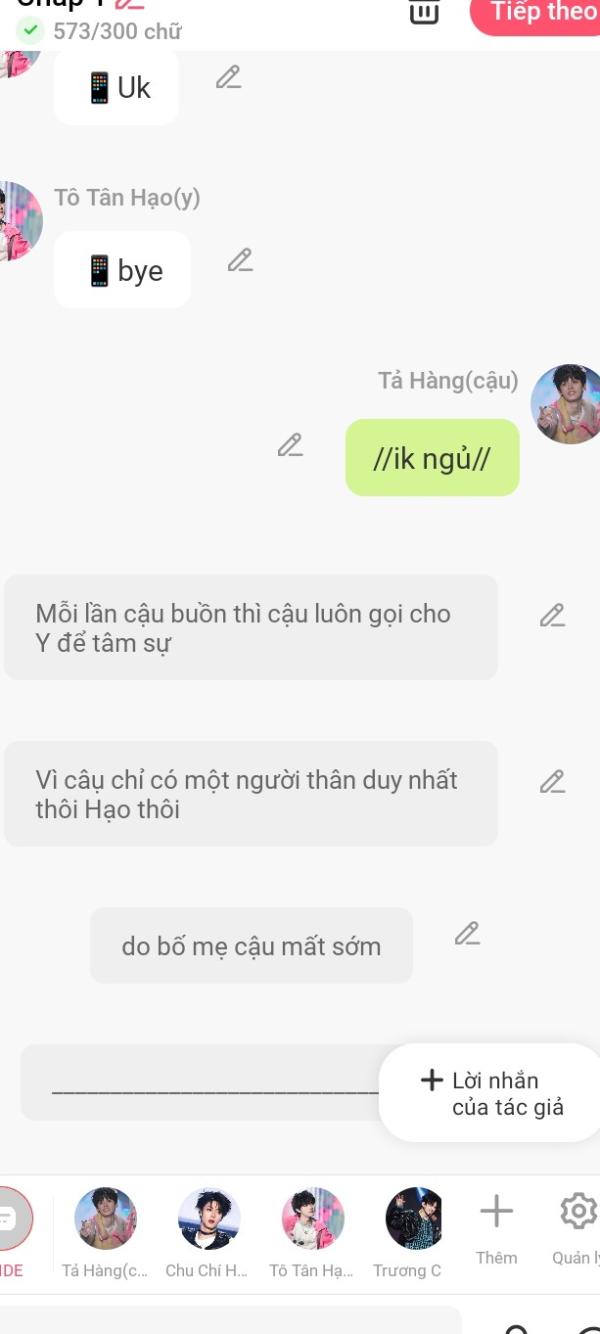
Task: Edit the "bye" message
Action: pyautogui.click(x=240, y=261)
